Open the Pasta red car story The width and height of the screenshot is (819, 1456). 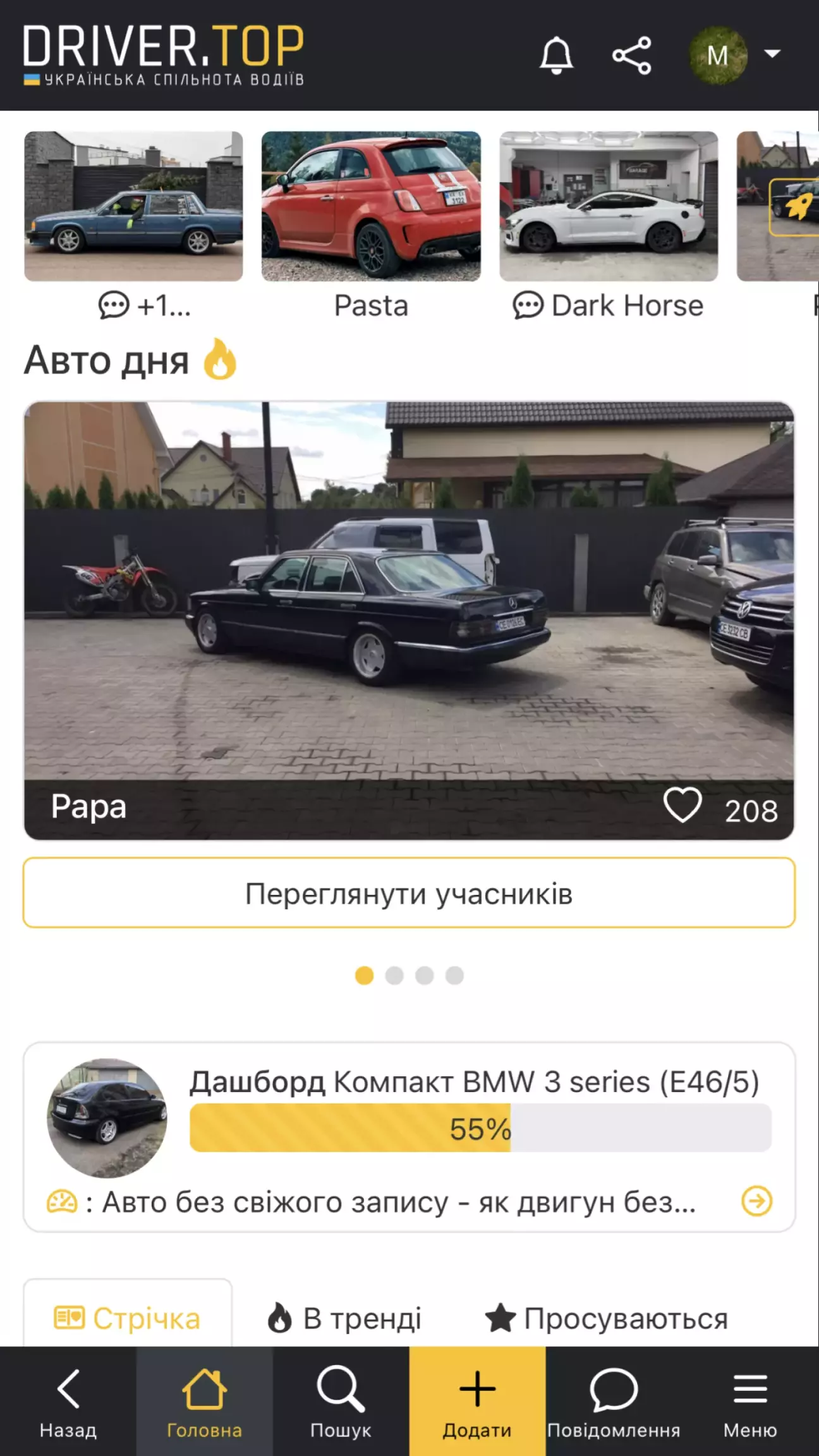pos(371,207)
